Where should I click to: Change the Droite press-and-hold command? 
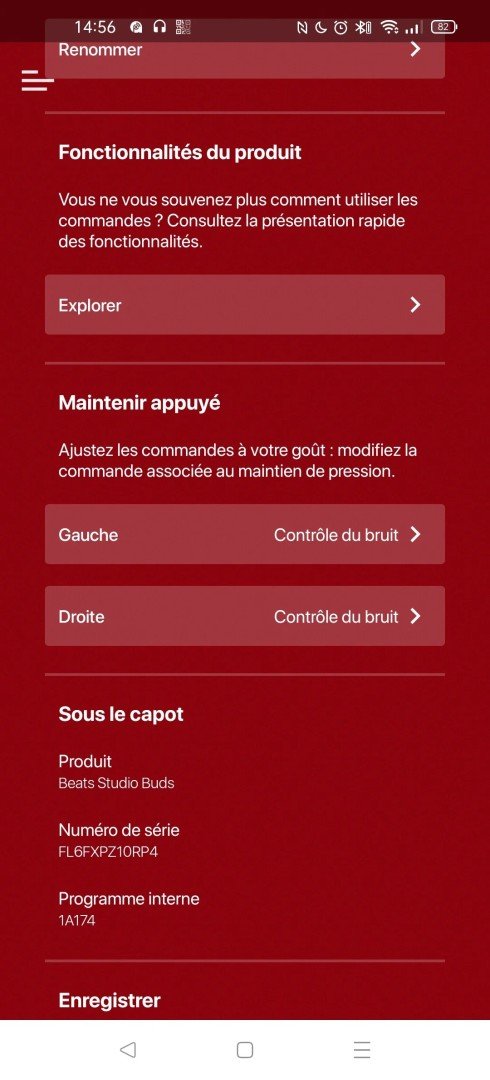(x=245, y=616)
